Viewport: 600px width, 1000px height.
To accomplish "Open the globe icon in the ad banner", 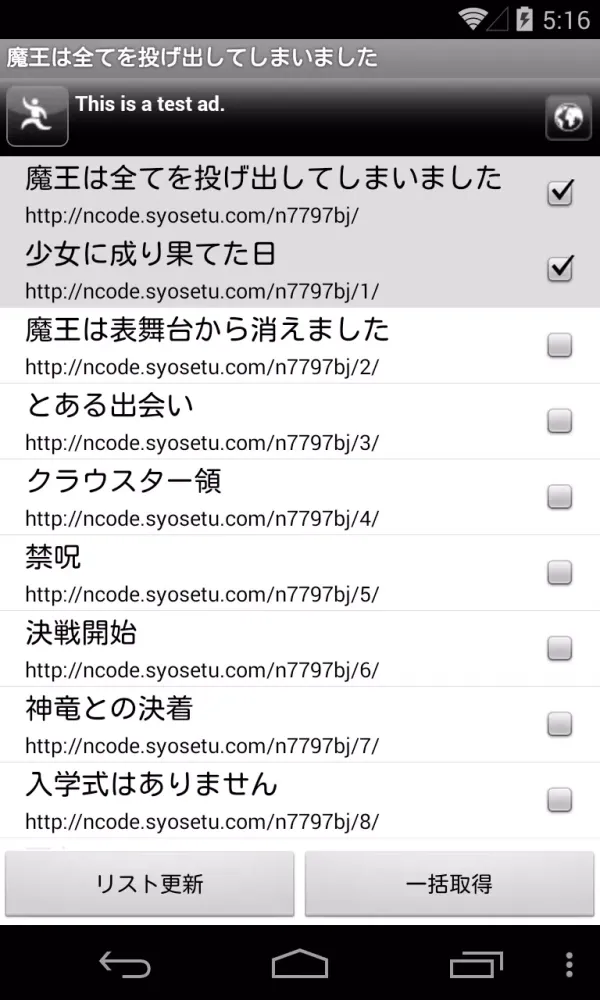I will (568, 118).
